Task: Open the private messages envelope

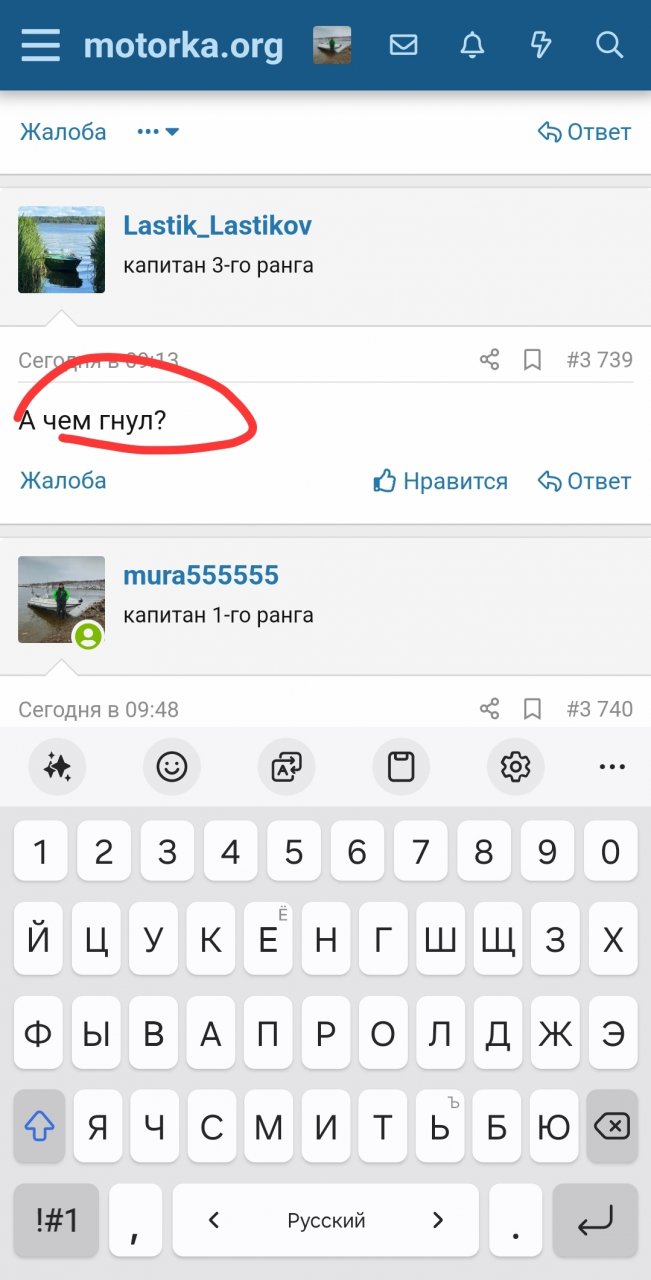Action: point(403,45)
